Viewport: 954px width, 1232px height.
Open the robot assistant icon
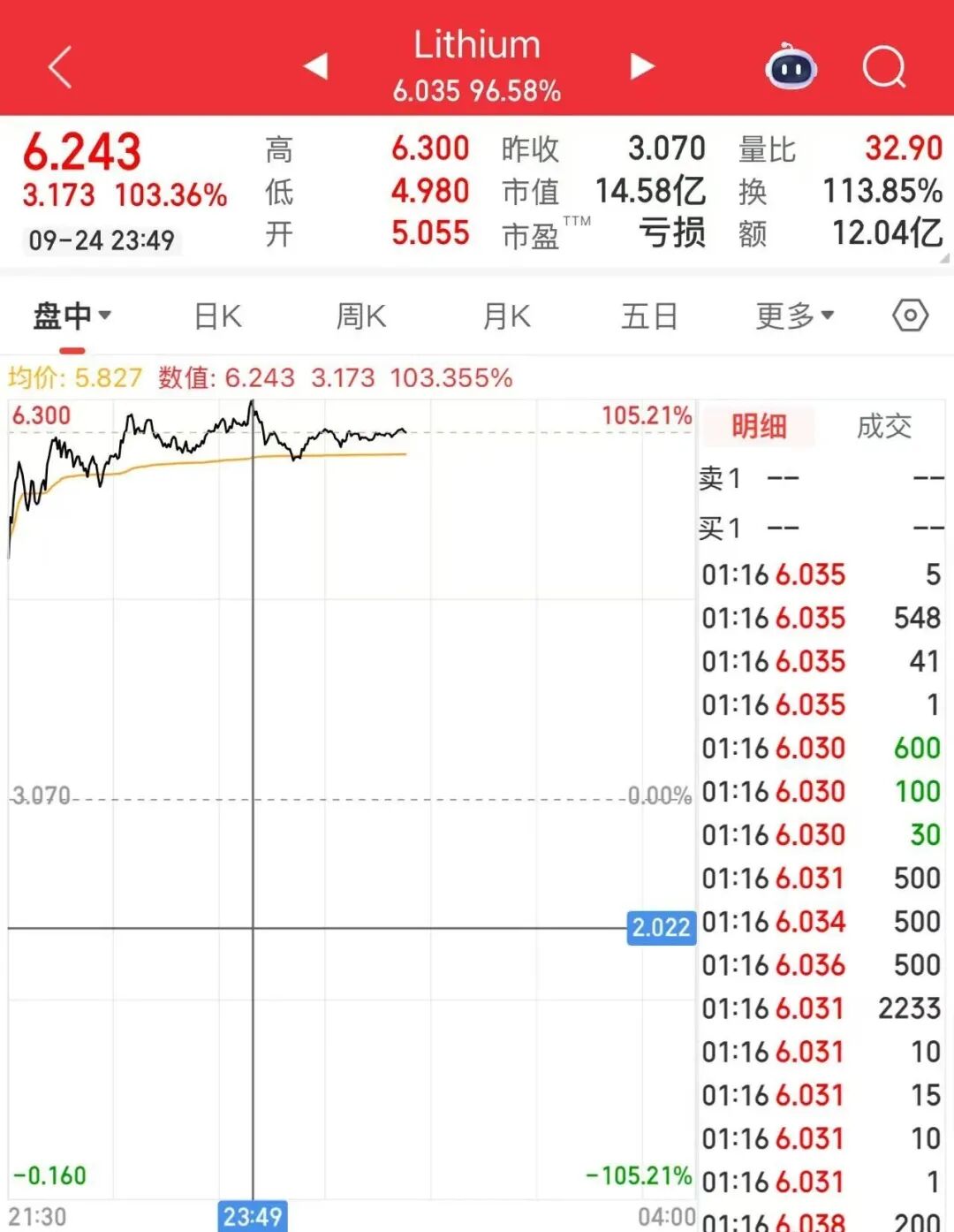pos(791,67)
